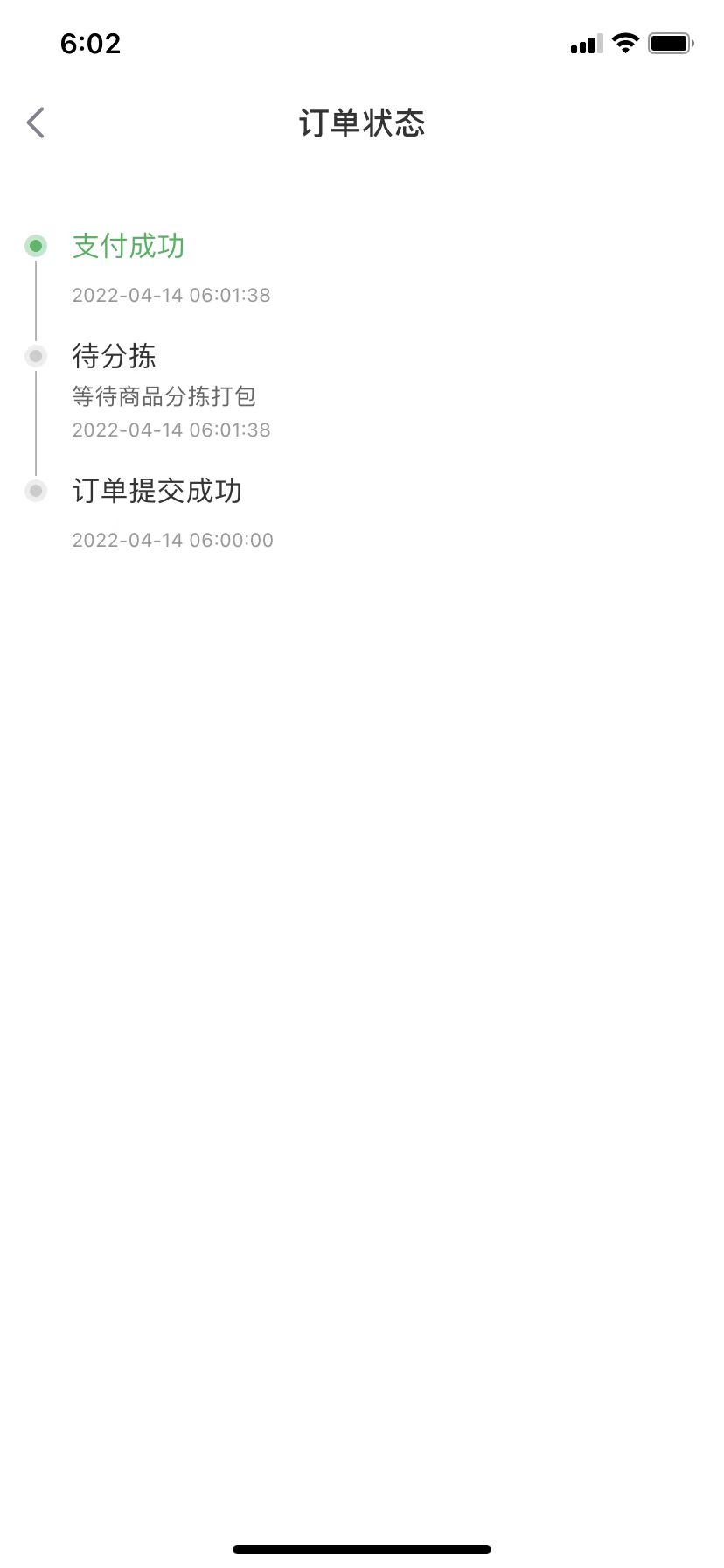The height and width of the screenshot is (1568, 724).
Task: Tap the gray dot beside 订单提交成功
Action: click(36, 491)
